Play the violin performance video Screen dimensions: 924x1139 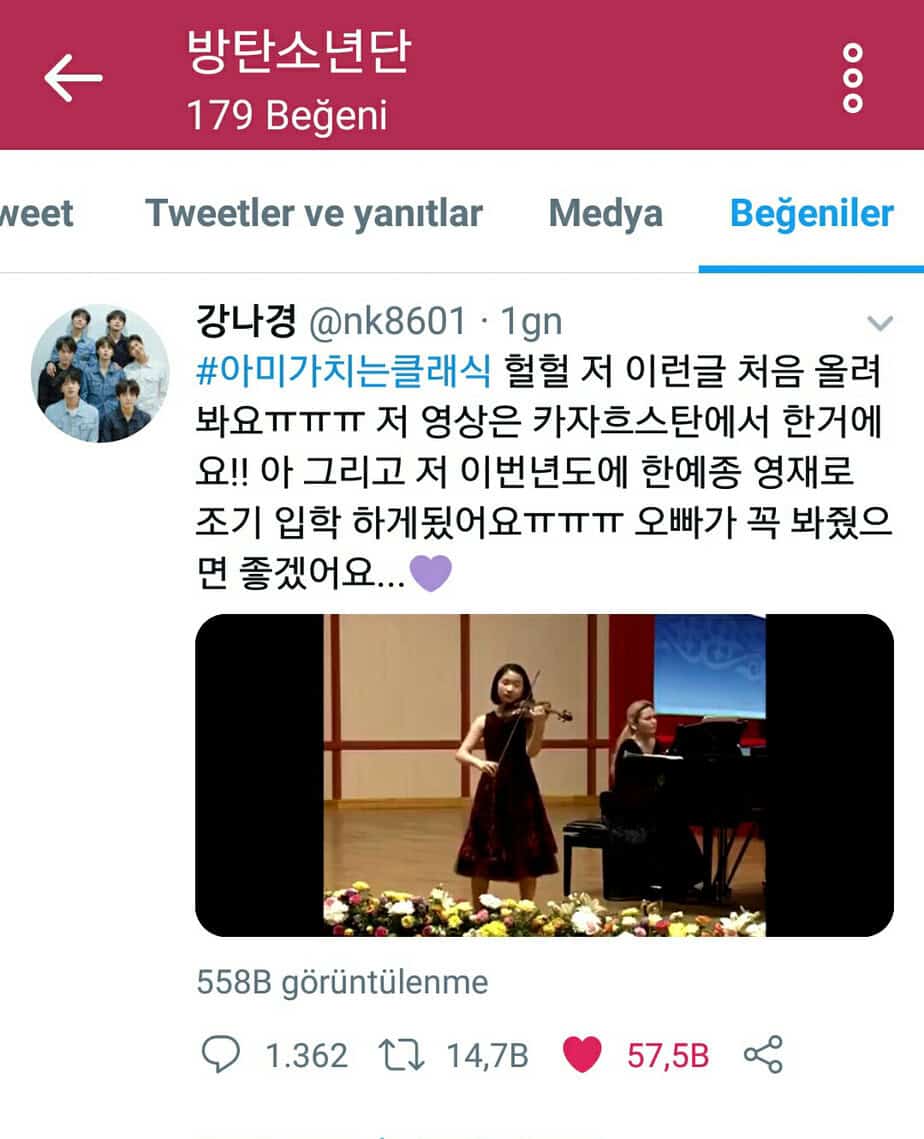click(x=543, y=775)
